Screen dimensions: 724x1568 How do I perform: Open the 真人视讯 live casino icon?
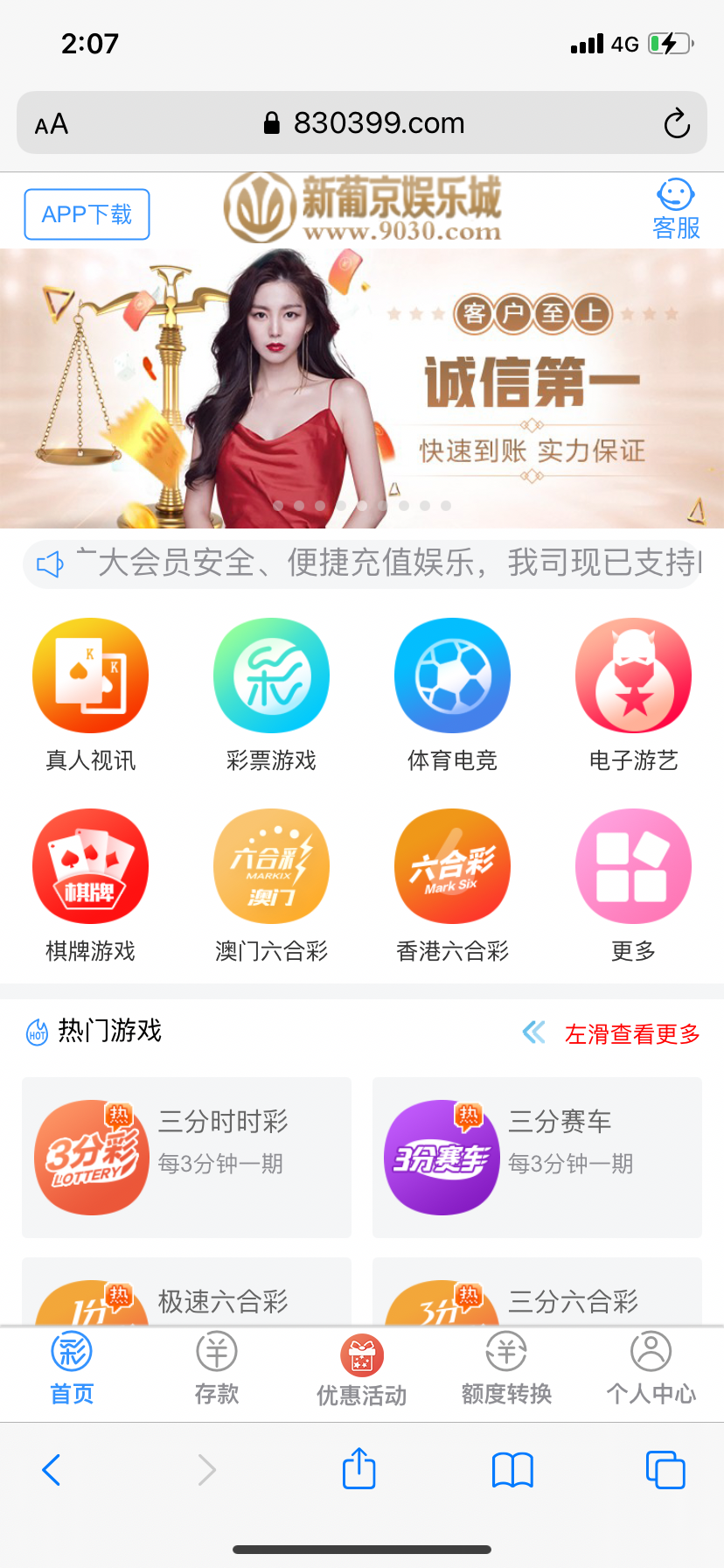point(90,675)
